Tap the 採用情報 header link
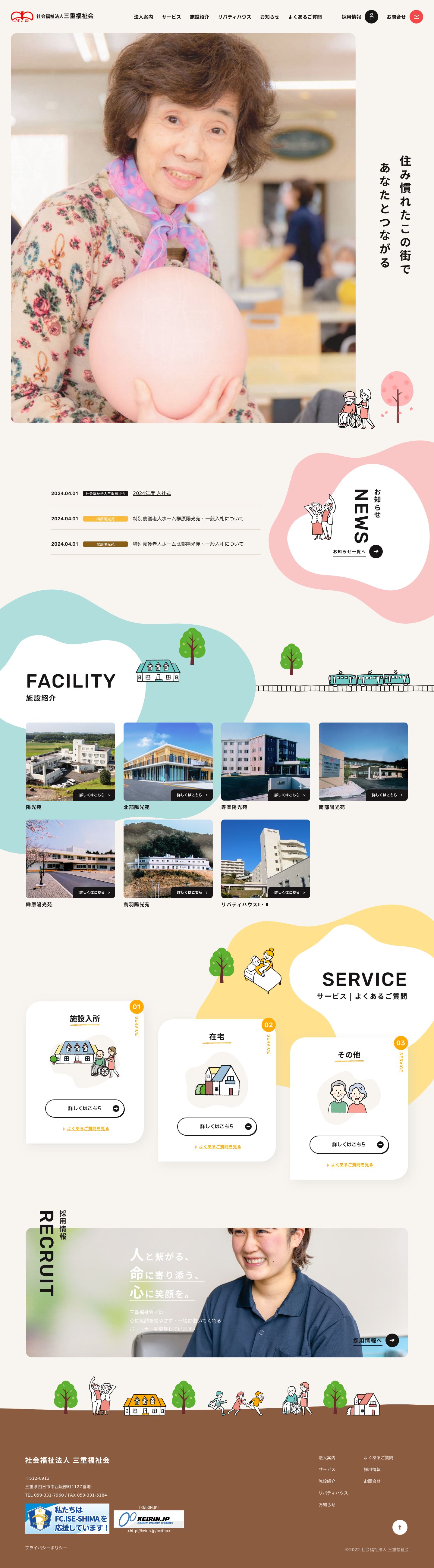The height and width of the screenshot is (1568, 434). pyautogui.click(x=351, y=17)
